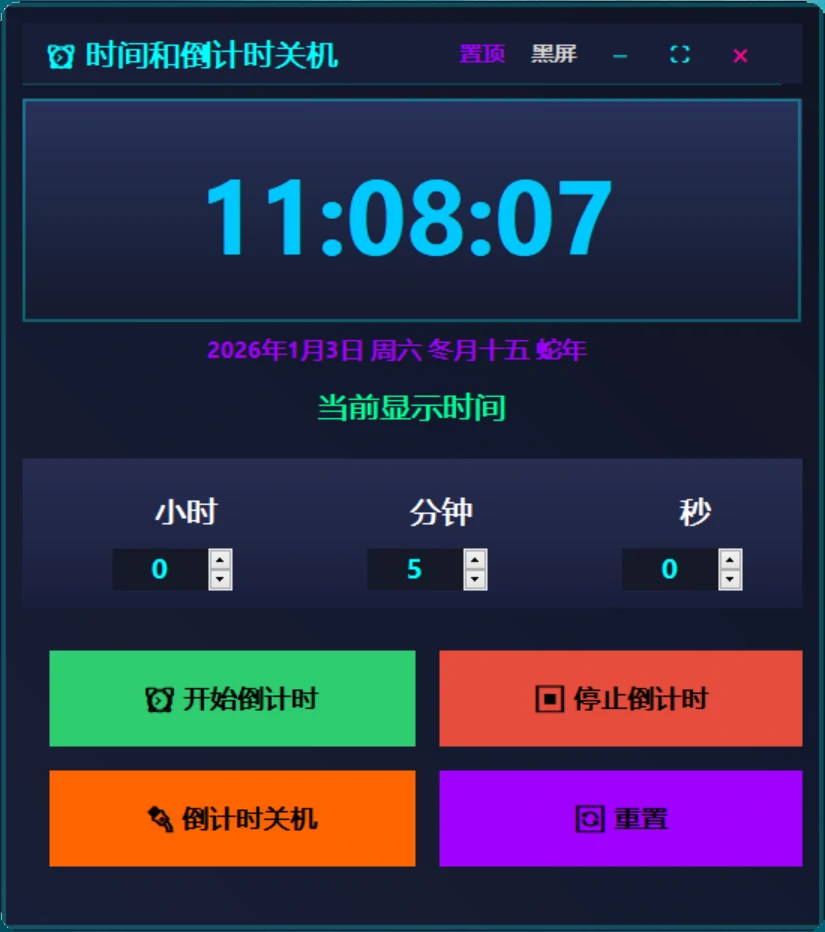The image size is (825, 932).
Task: Decrease the 小时 hours value
Action: click(220, 579)
